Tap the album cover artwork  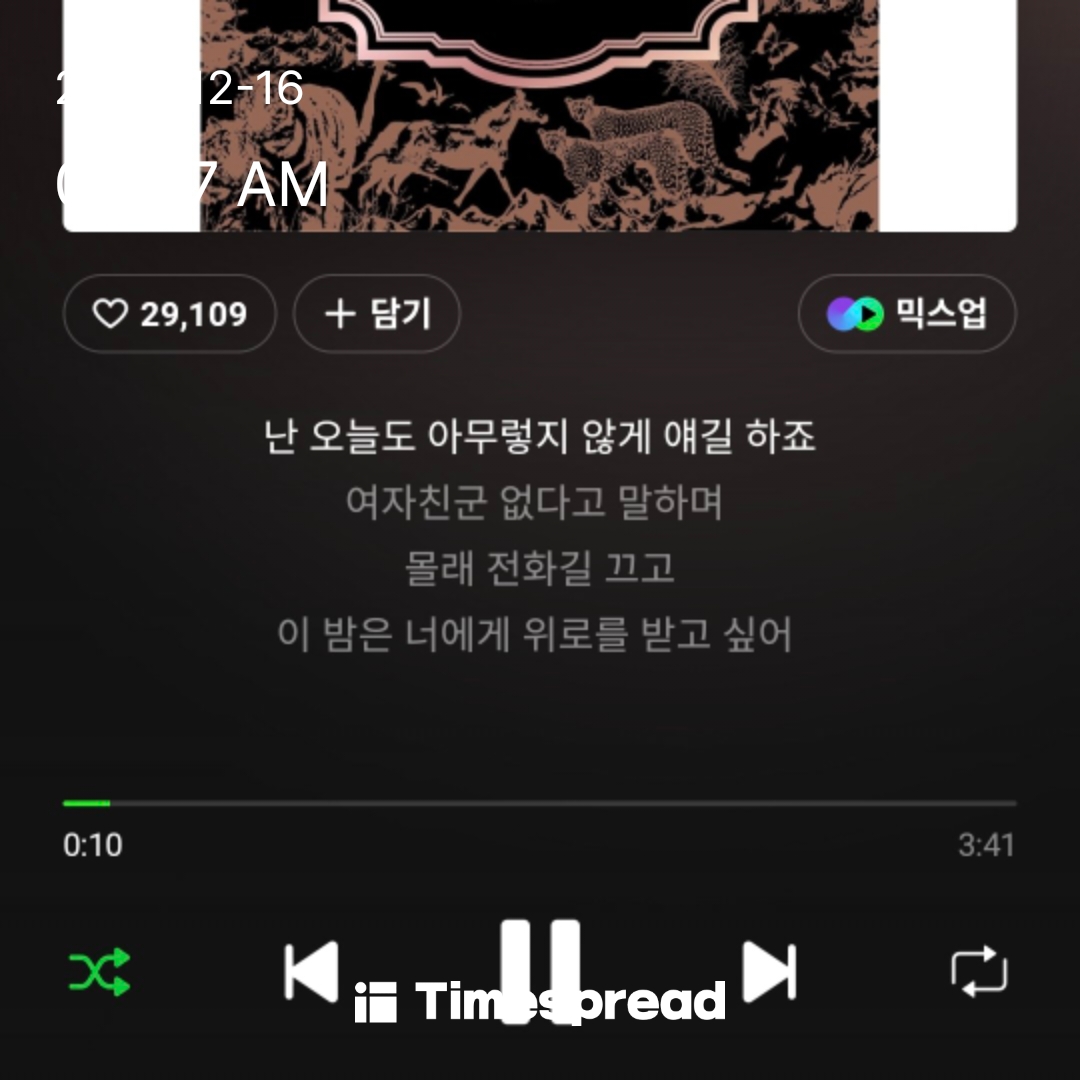tap(540, 115)
